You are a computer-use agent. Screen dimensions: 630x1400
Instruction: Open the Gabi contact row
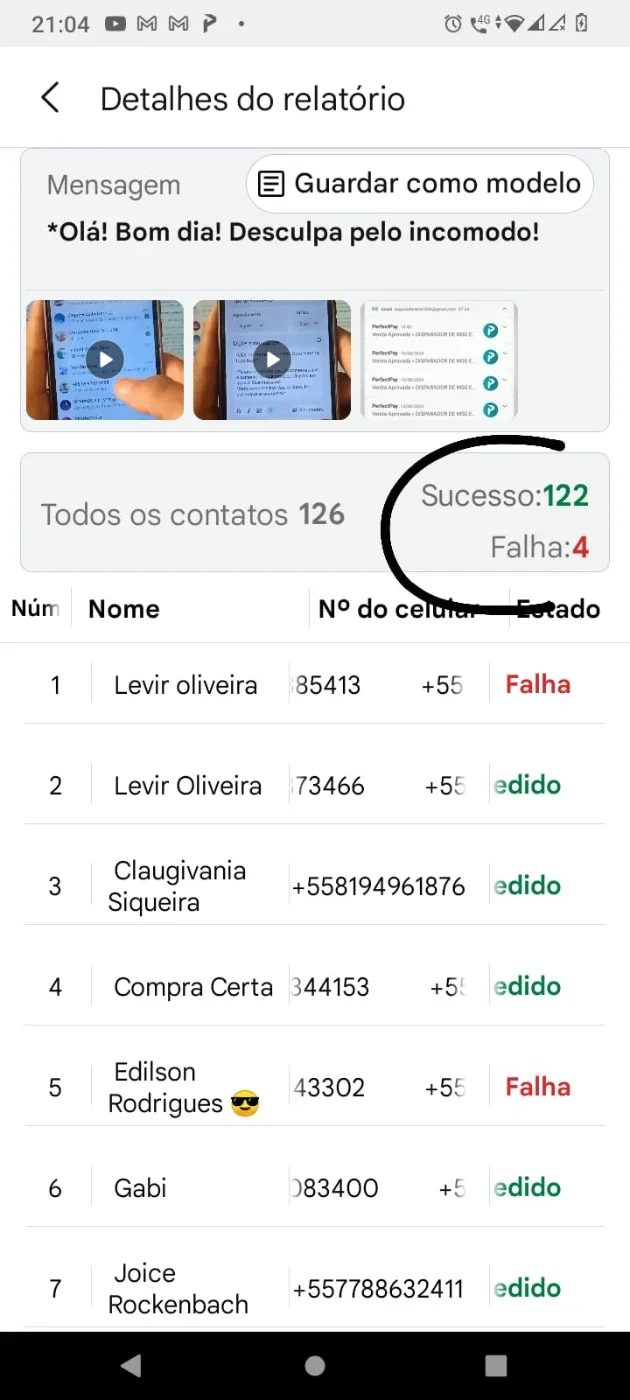tap(315, 1188)
